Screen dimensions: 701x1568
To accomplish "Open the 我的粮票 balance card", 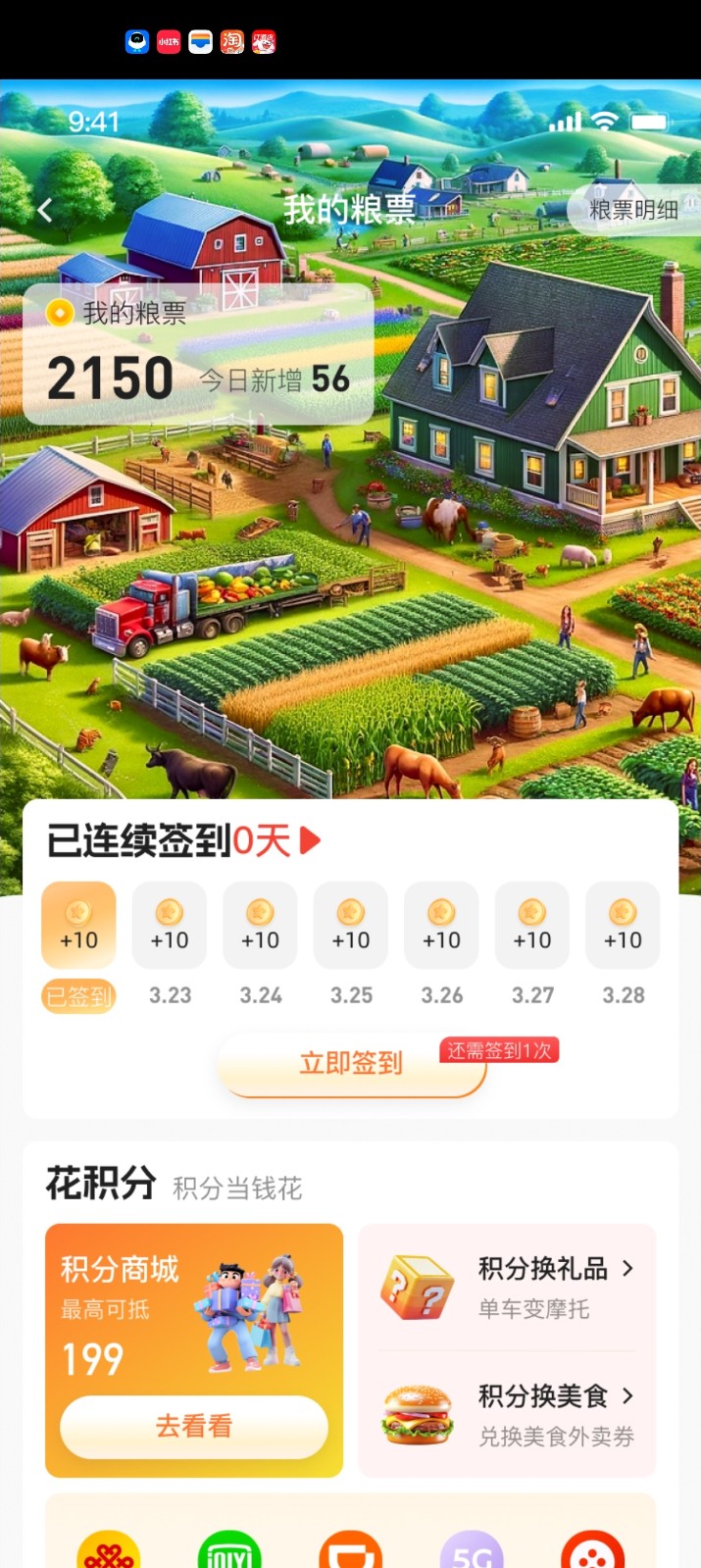I will click(x=196, y=355).
